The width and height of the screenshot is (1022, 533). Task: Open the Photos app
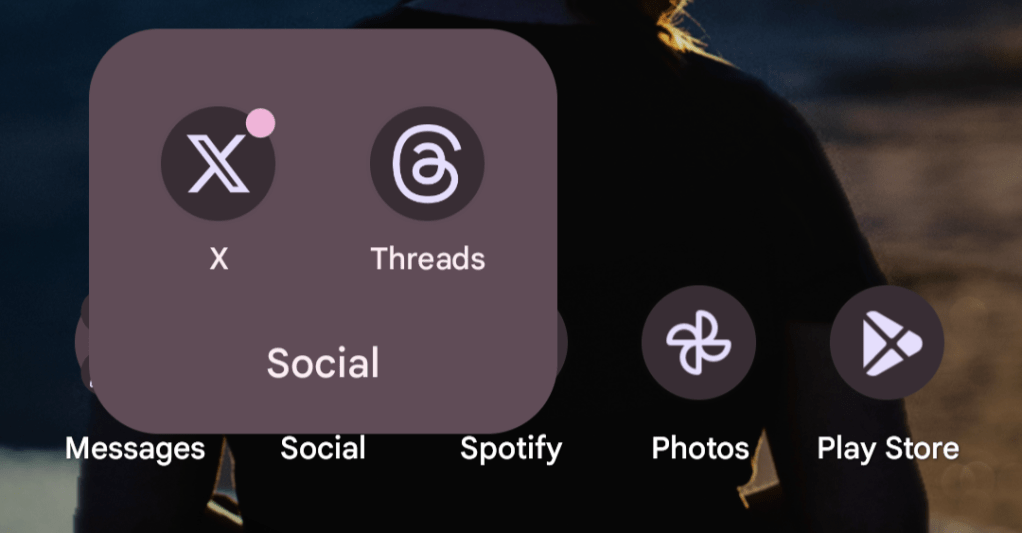(x=698, y=343)
